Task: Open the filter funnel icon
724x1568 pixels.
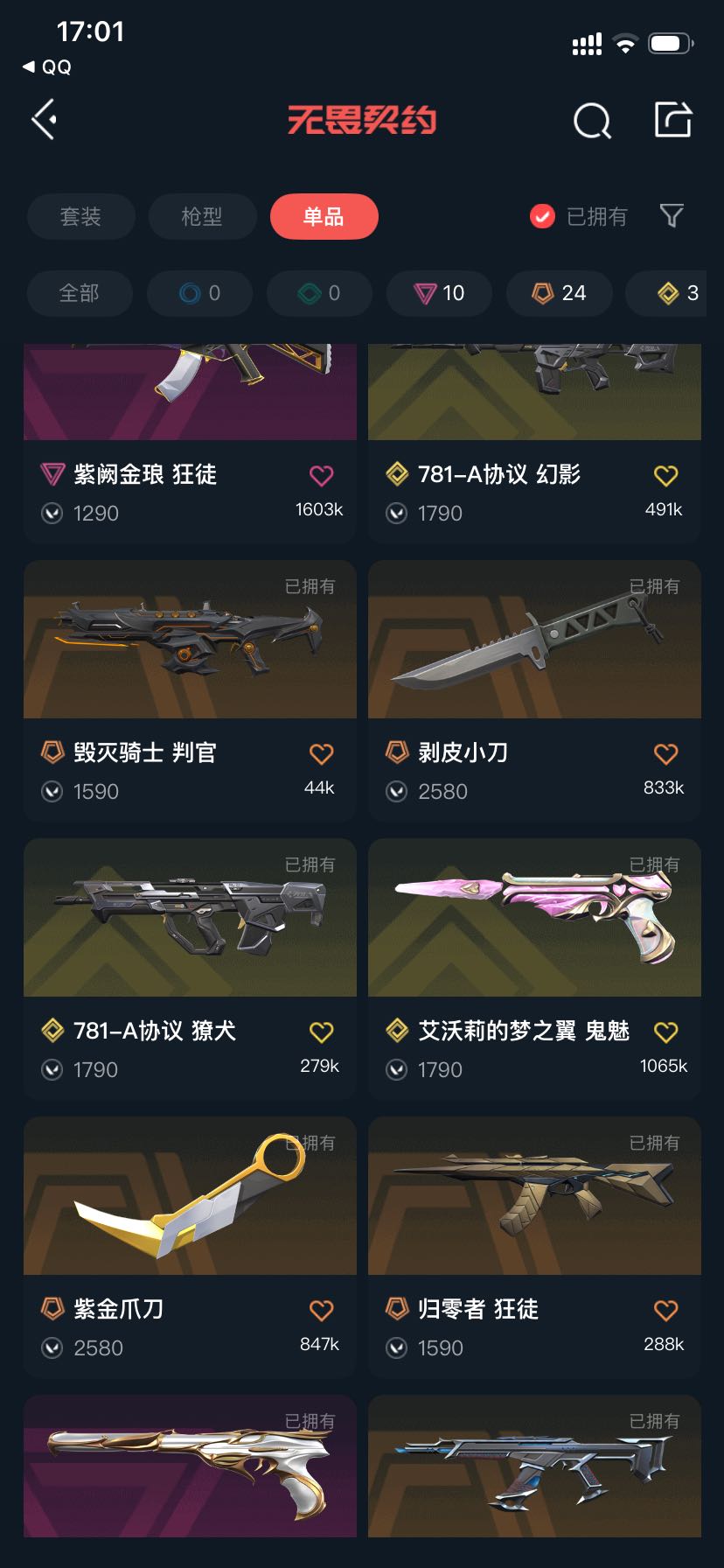Action: tap(672, 216)
